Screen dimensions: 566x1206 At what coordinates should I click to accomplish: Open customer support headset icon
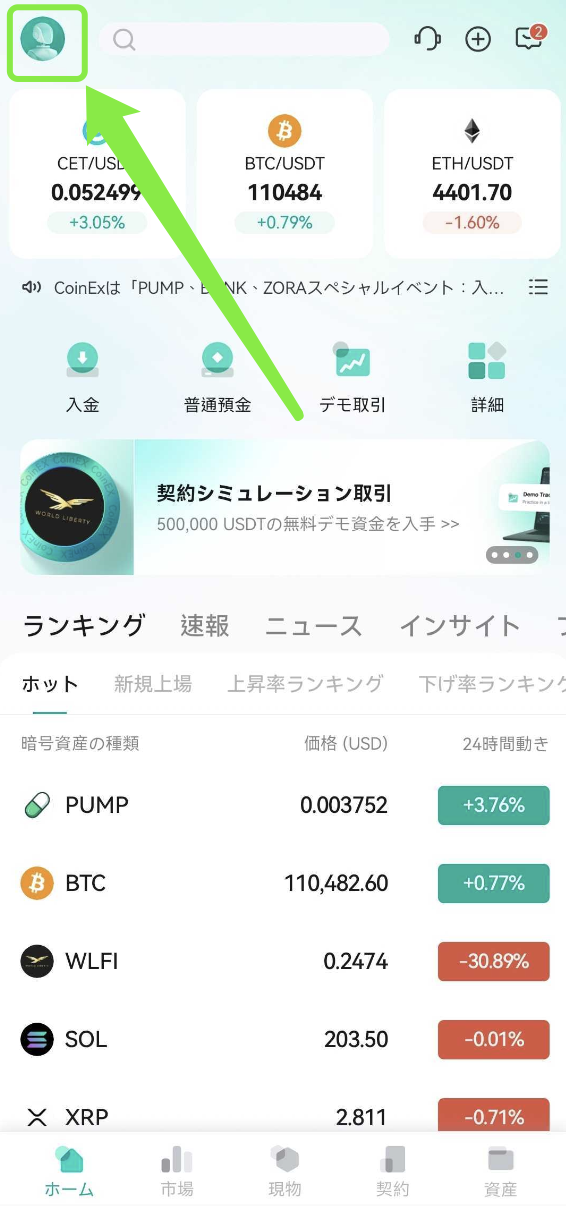coord(427,39)
